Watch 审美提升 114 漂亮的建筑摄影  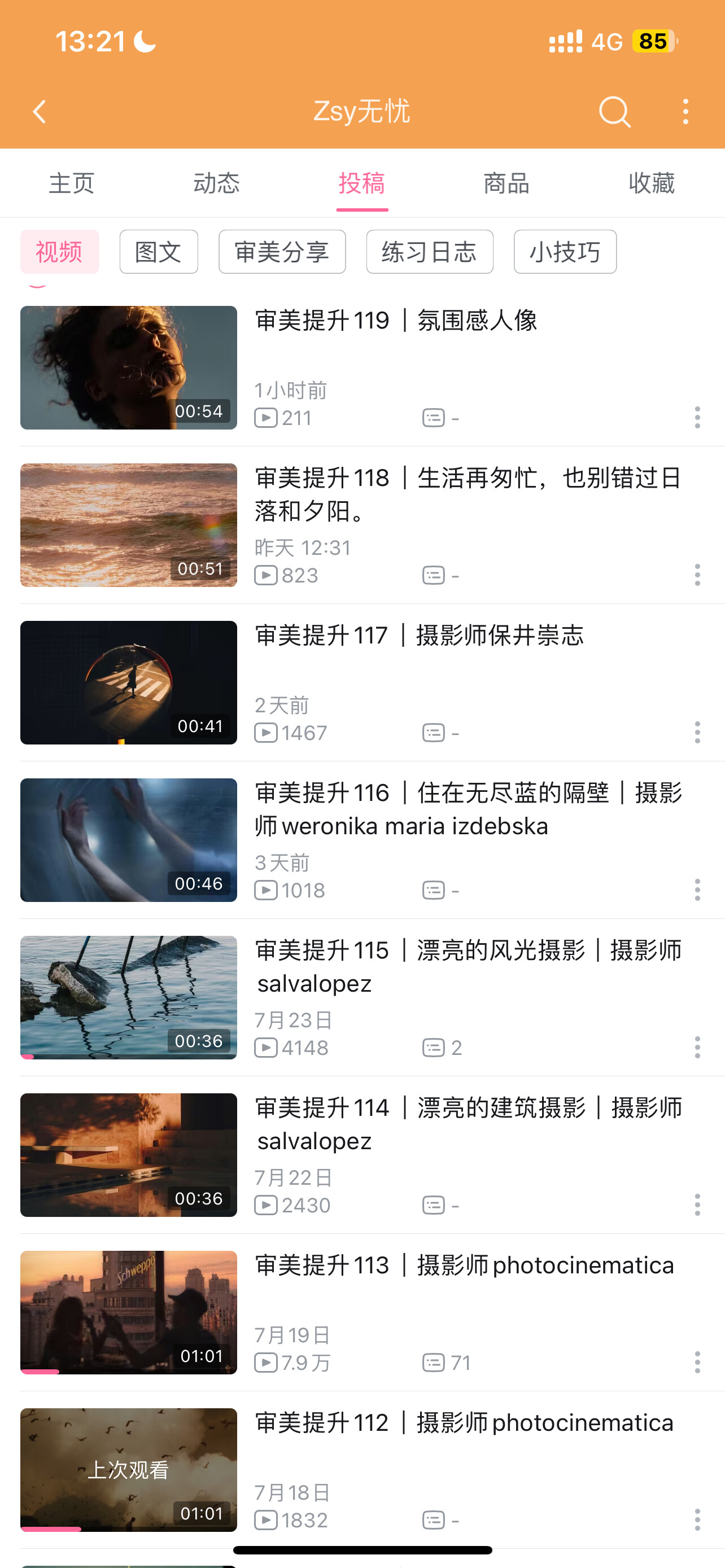click(128, 1155)
